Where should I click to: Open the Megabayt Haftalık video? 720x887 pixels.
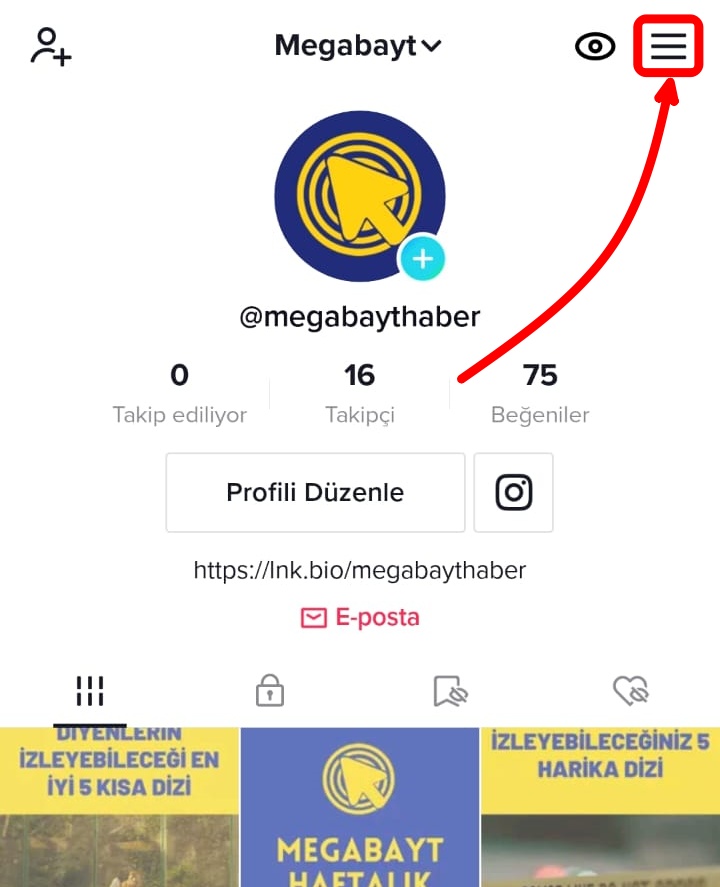[x=360, y=807]
